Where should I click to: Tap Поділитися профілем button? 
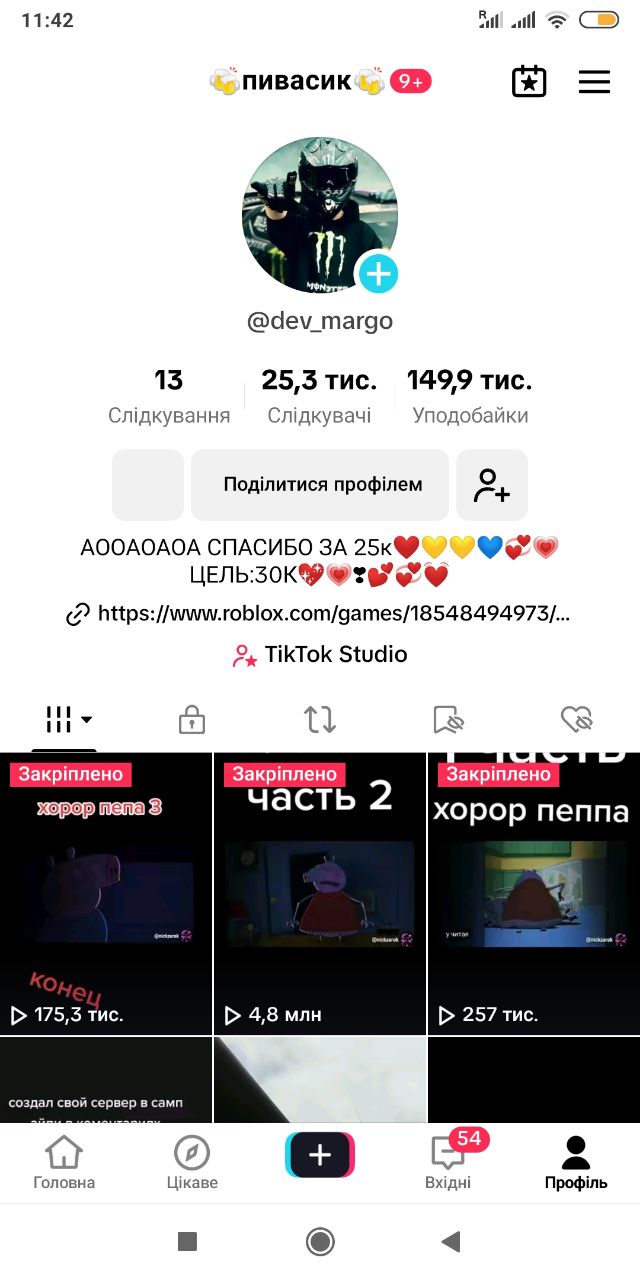coord(320,485)
